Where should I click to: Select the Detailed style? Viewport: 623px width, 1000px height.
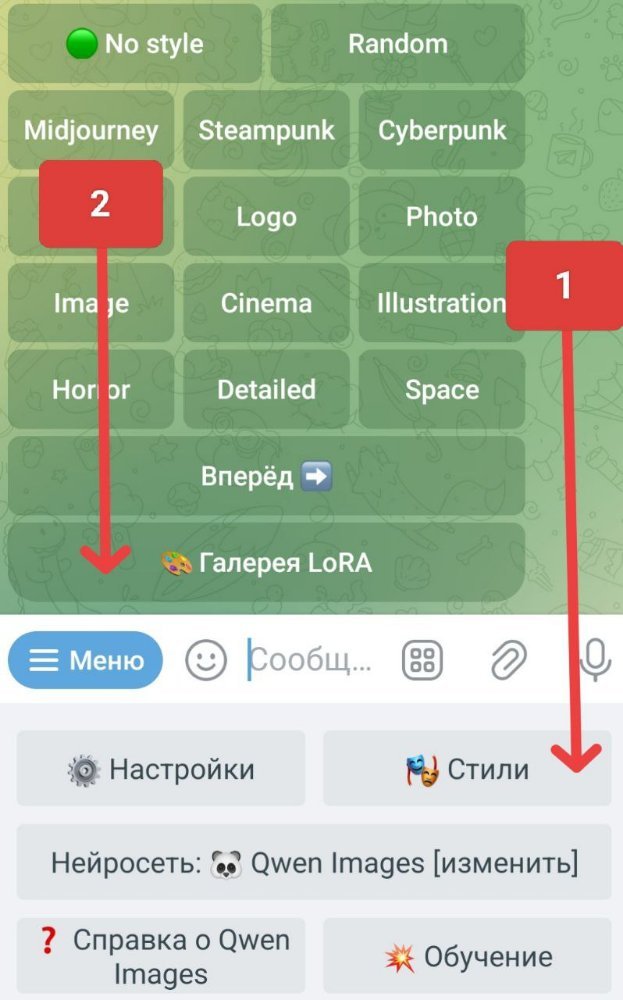click(x=266, y=390)
